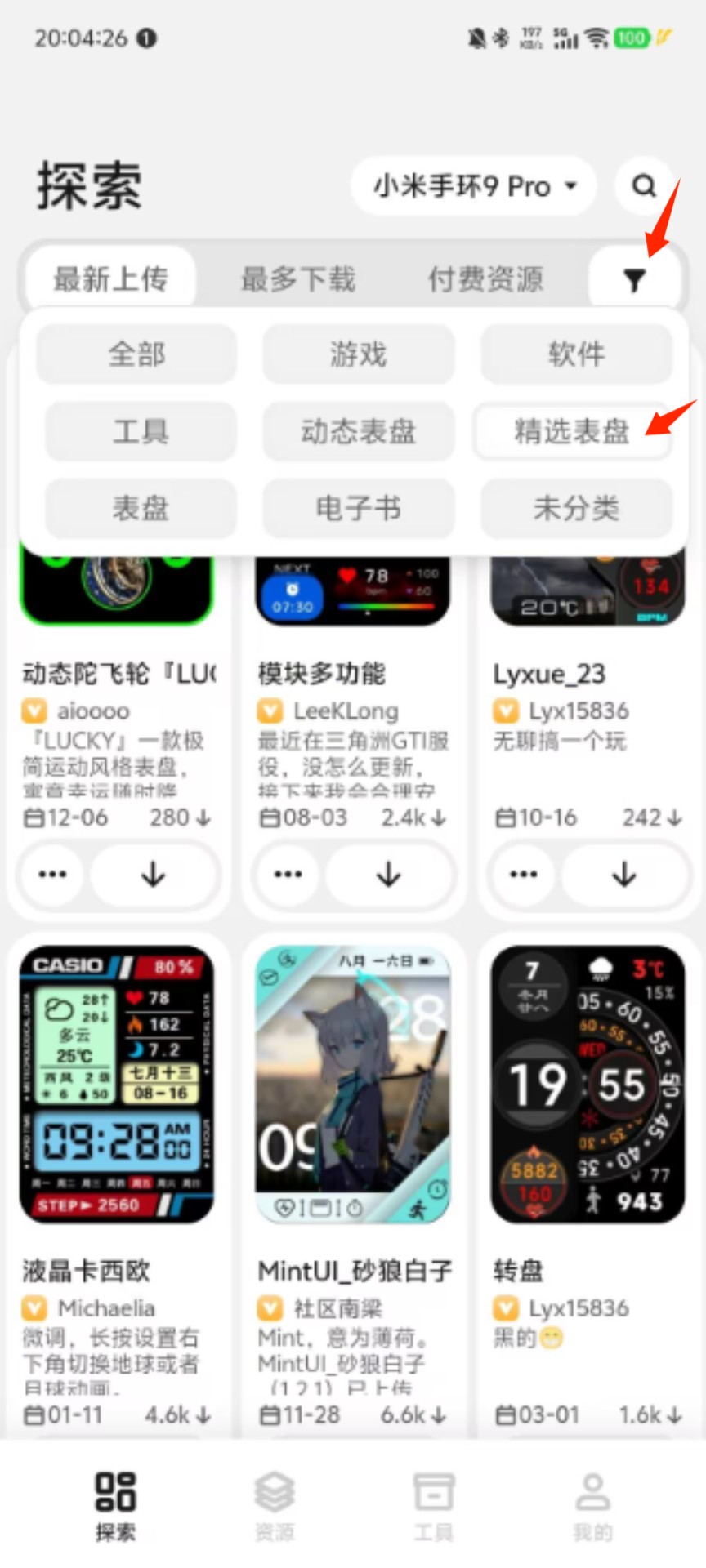Viewport: 706px width, 1568px height.
Task: Switch to the 付费资源 tab
Action: tap(485, 279)
